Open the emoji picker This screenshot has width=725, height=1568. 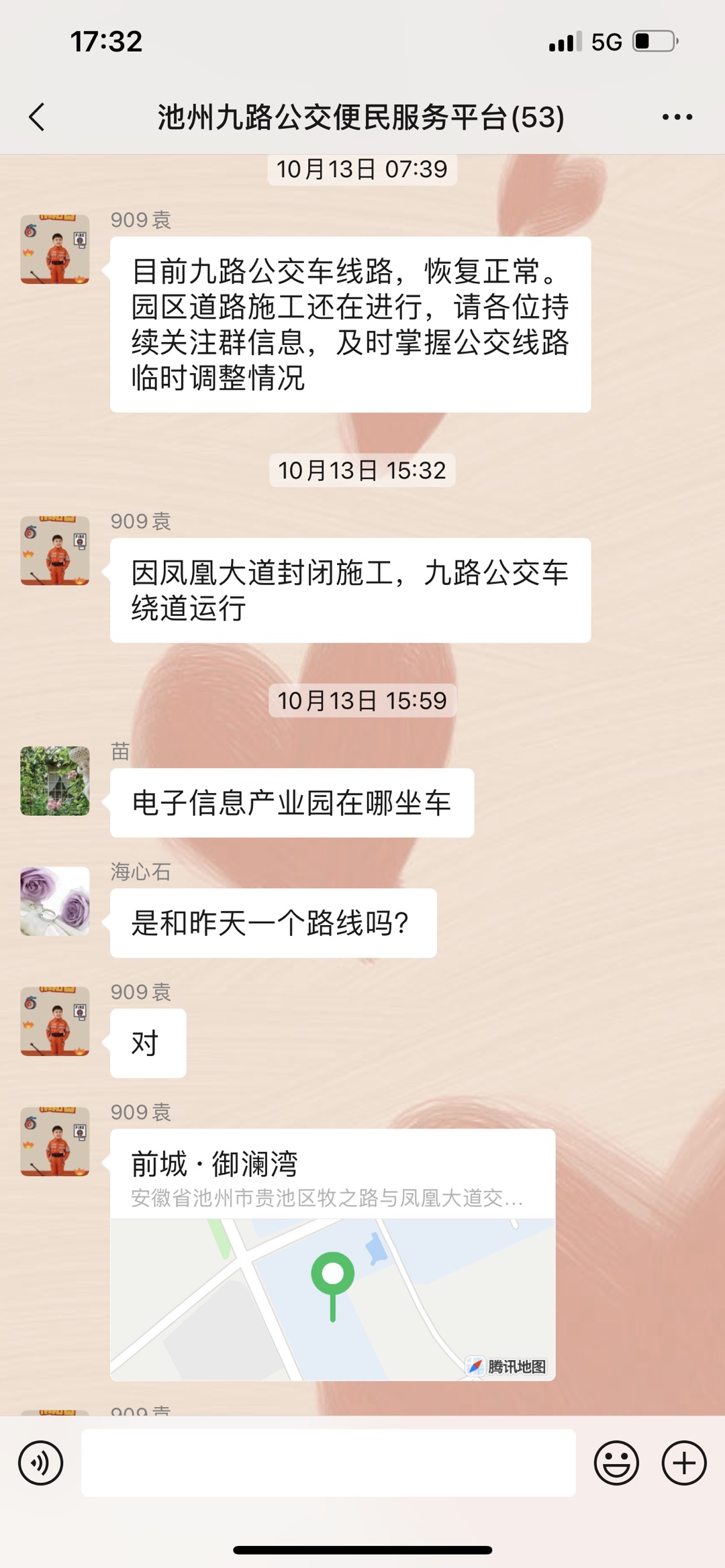[x=616, y=1463]
